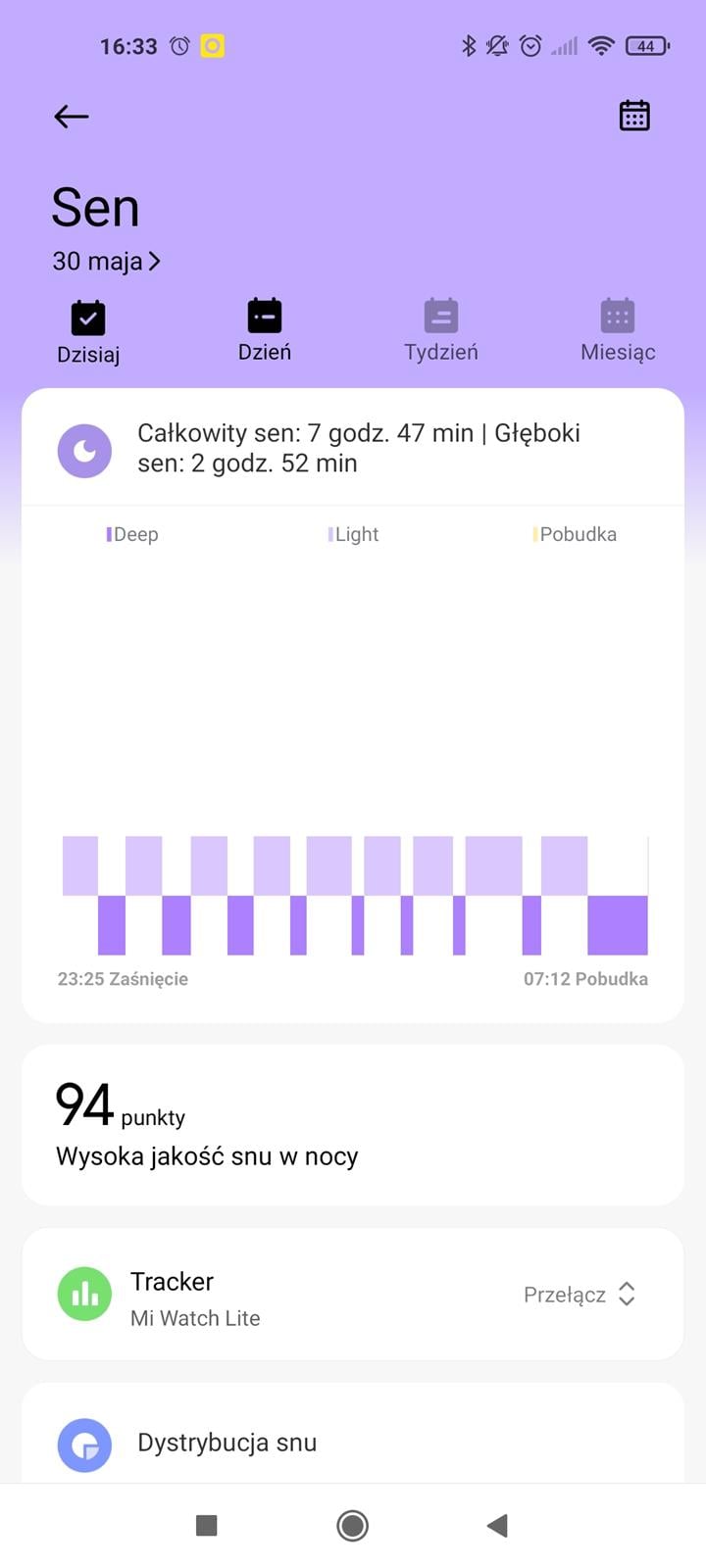Go back using the top arrow
Screen dimensions: 706x1568
tap(72, 117)
